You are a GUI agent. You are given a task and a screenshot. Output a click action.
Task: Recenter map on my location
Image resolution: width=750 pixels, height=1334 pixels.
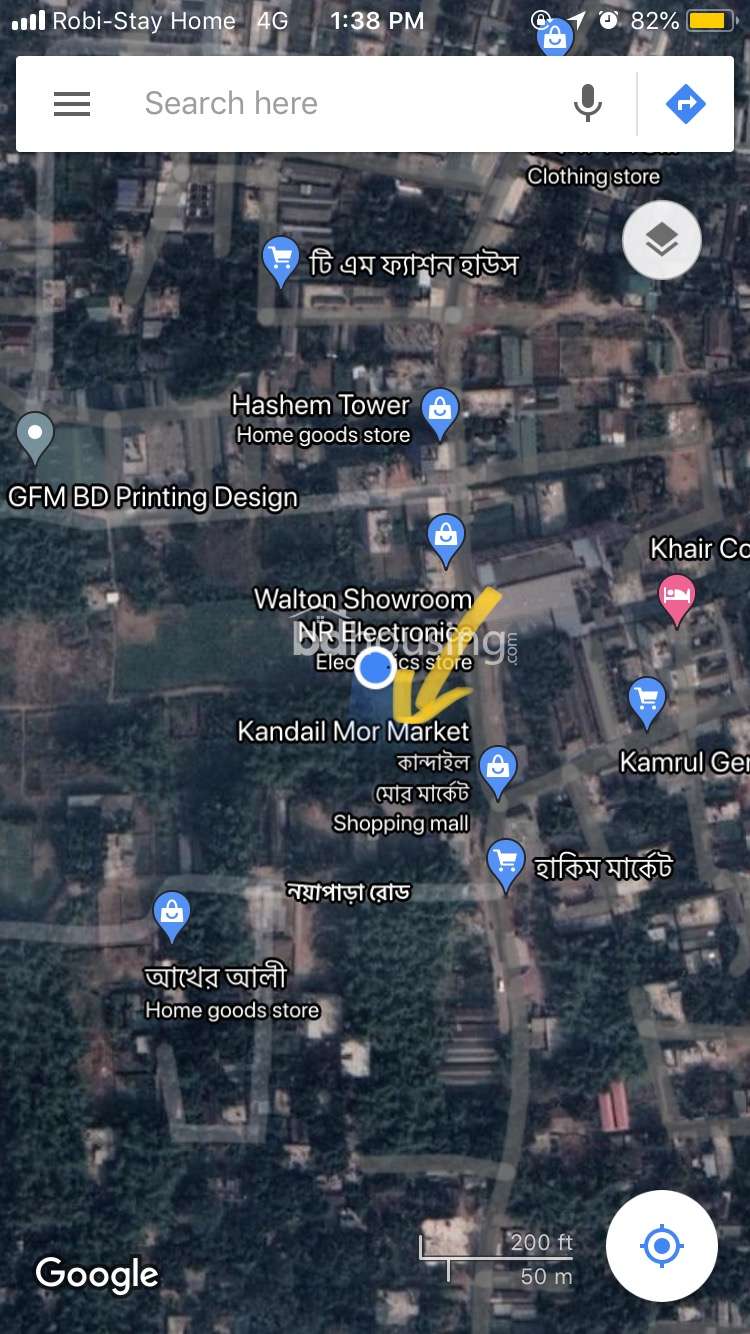click(x=661, y=1246)
